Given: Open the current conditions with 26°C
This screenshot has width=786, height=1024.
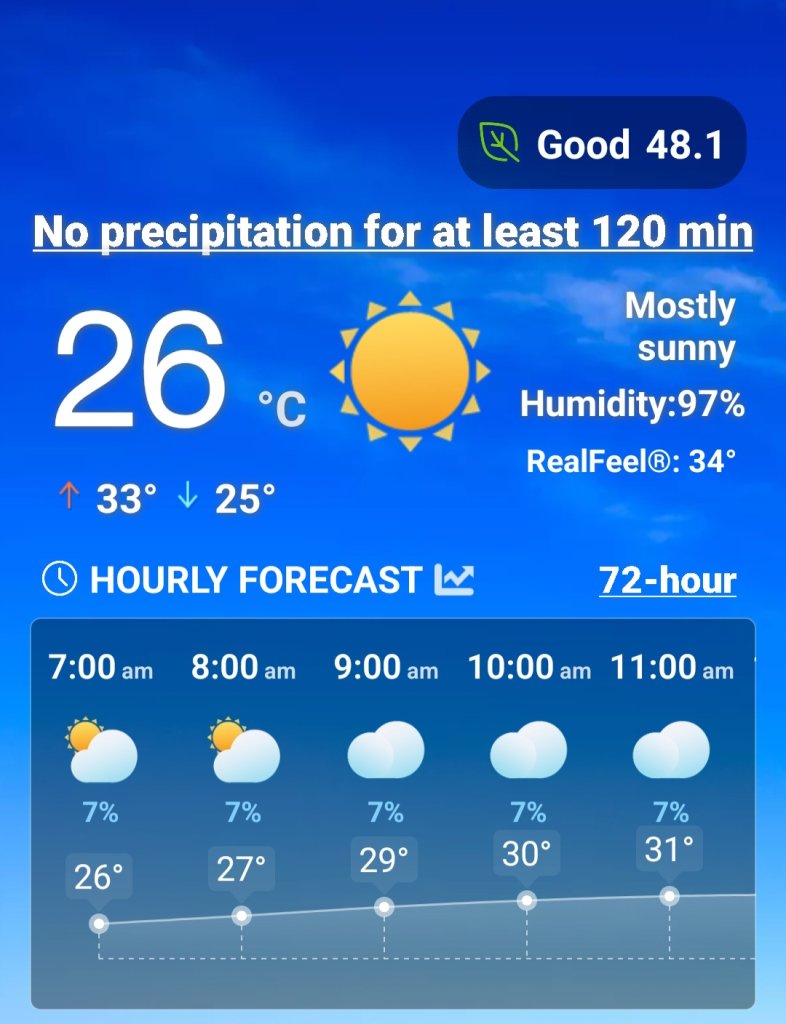Looking at the screenshot, I should [140, 373].
